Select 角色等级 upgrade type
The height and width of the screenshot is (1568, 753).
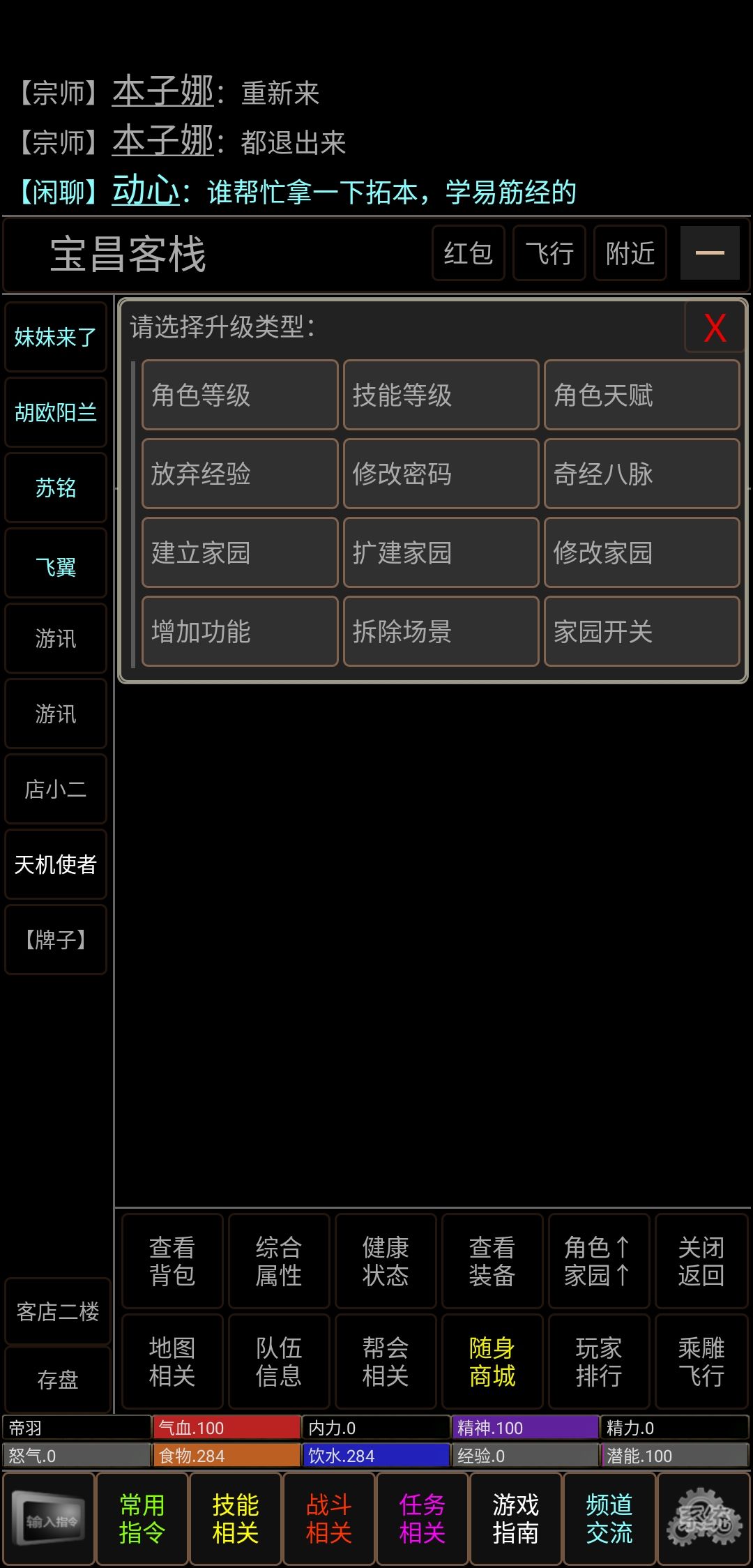click(x=239, y=395)
